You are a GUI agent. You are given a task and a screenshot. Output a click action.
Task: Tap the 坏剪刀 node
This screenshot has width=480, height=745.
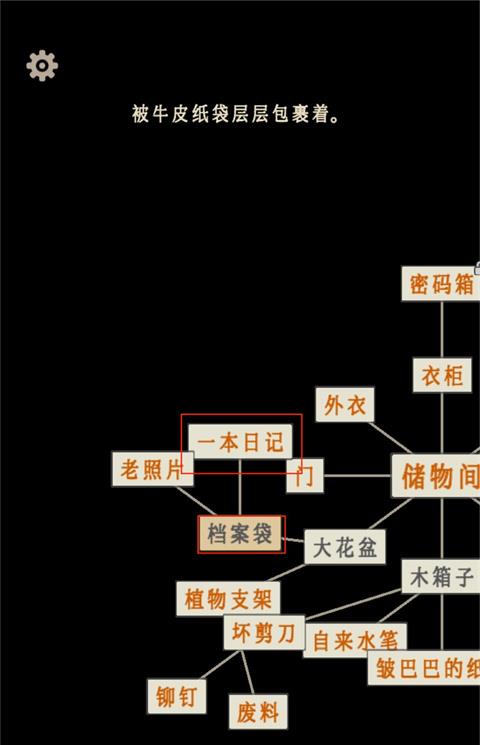click(264, 632)
